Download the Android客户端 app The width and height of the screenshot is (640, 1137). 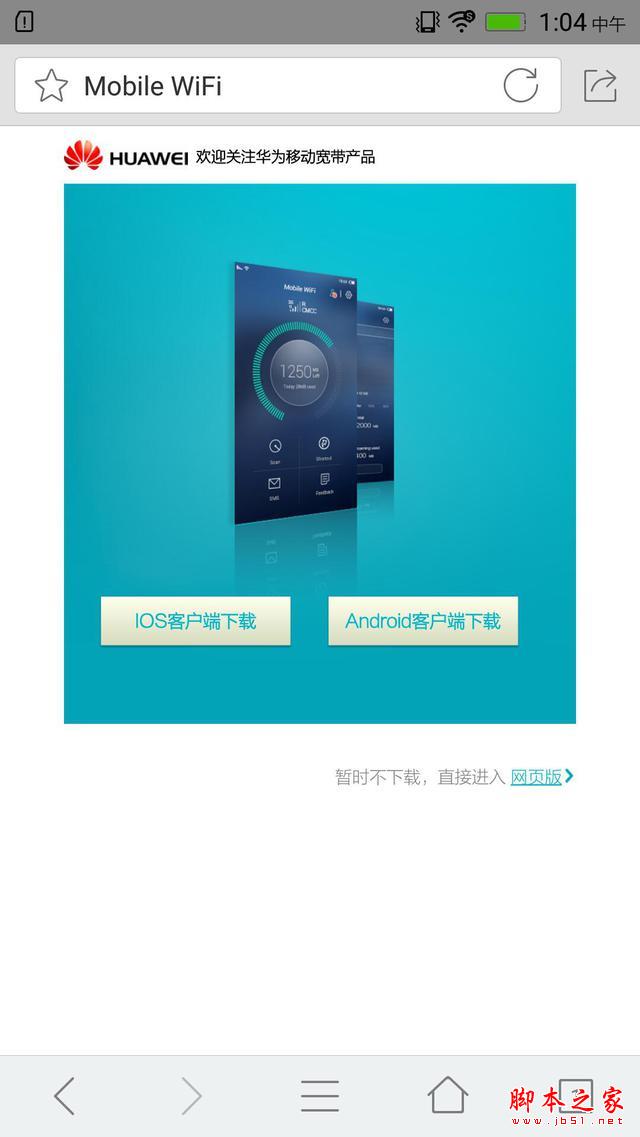pos(423,621)
